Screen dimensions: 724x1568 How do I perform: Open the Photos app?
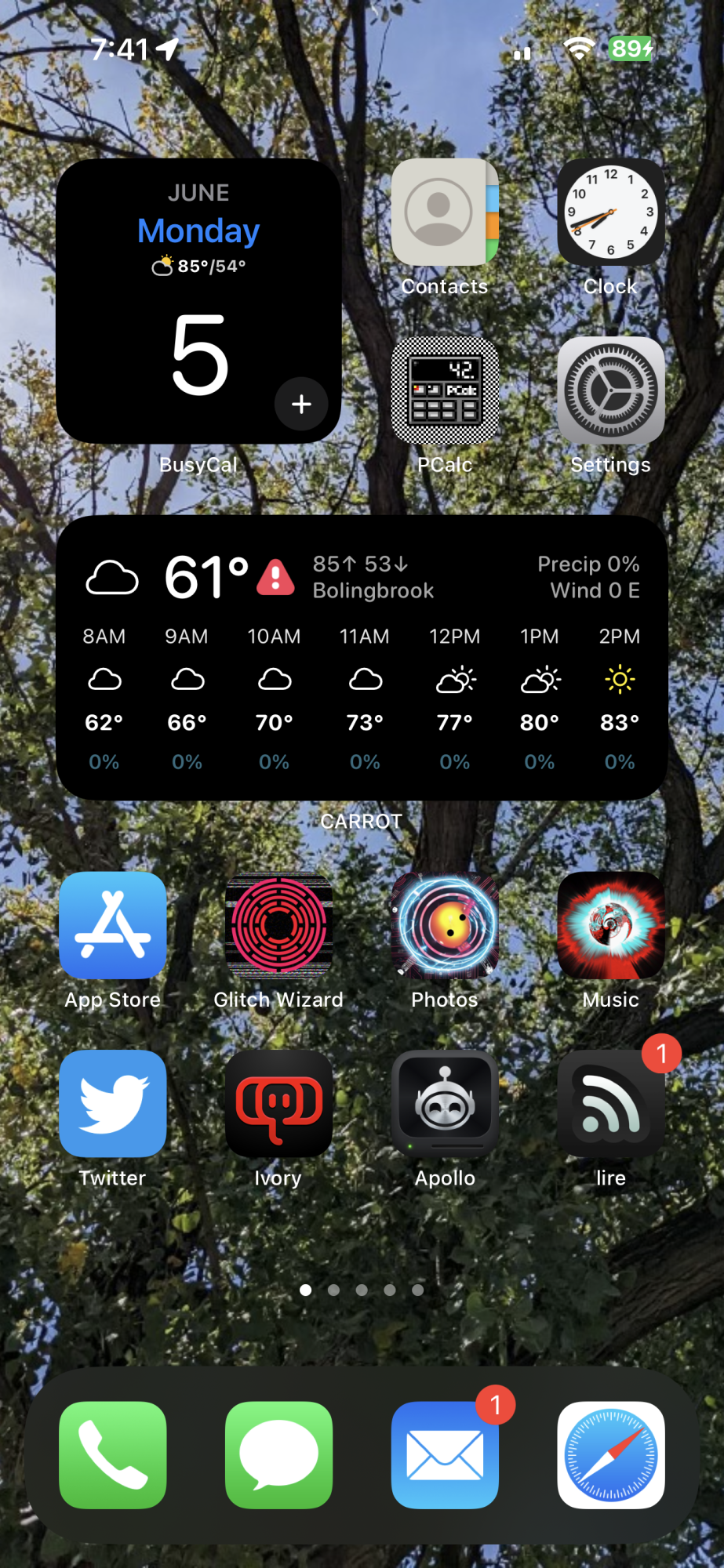click(x=445, y=925)
